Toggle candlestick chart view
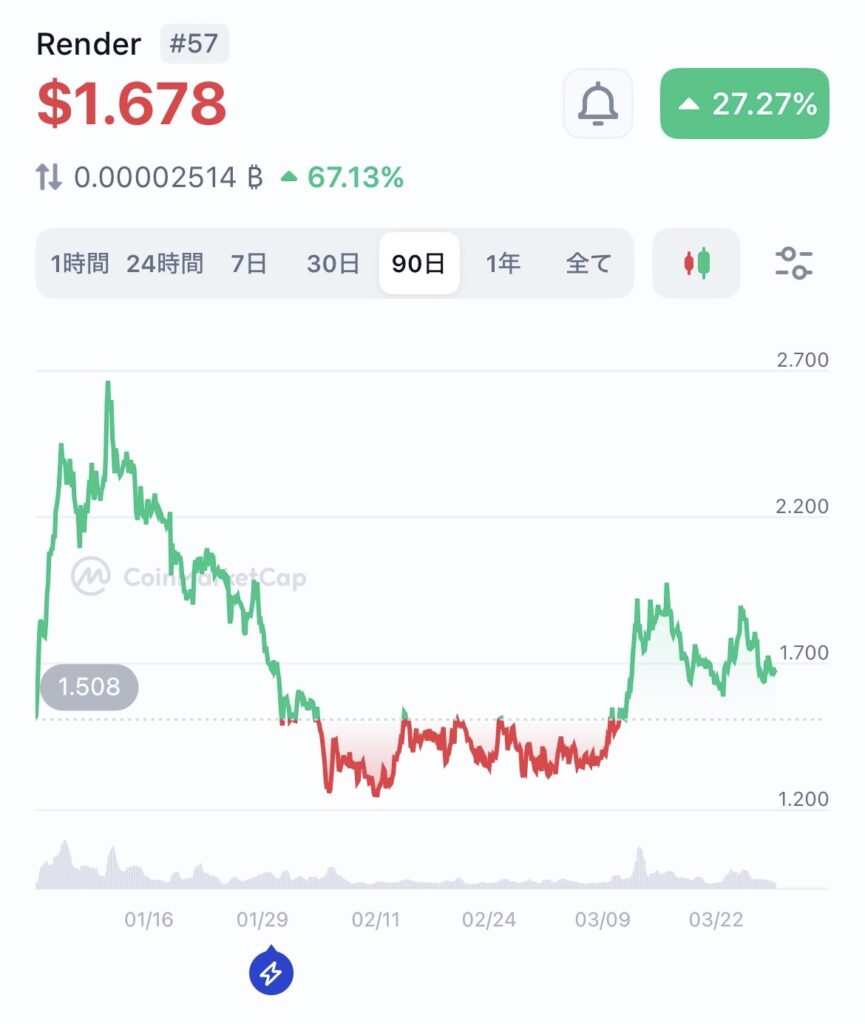The image size is (865, 1024). point(696,264)
